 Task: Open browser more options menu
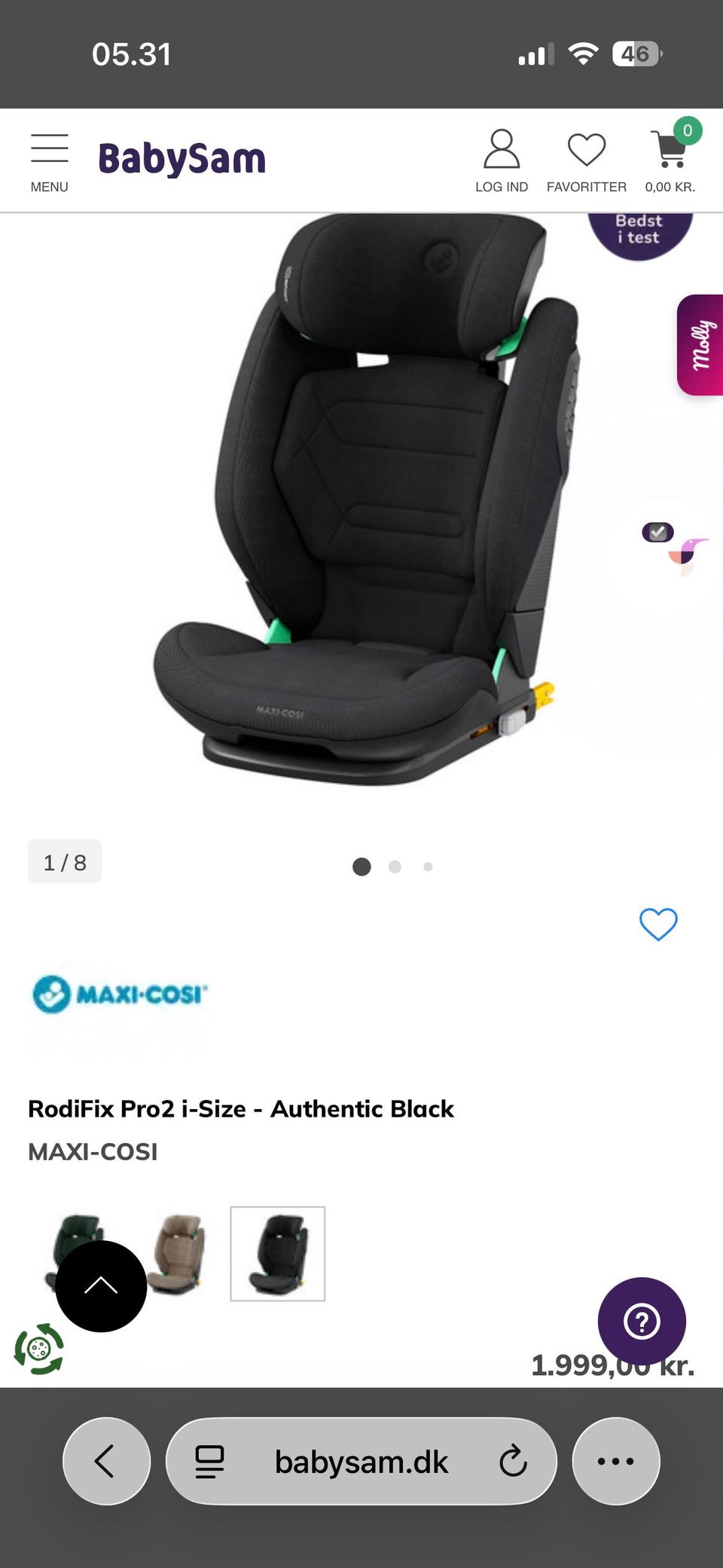(x=616, y=1462)
